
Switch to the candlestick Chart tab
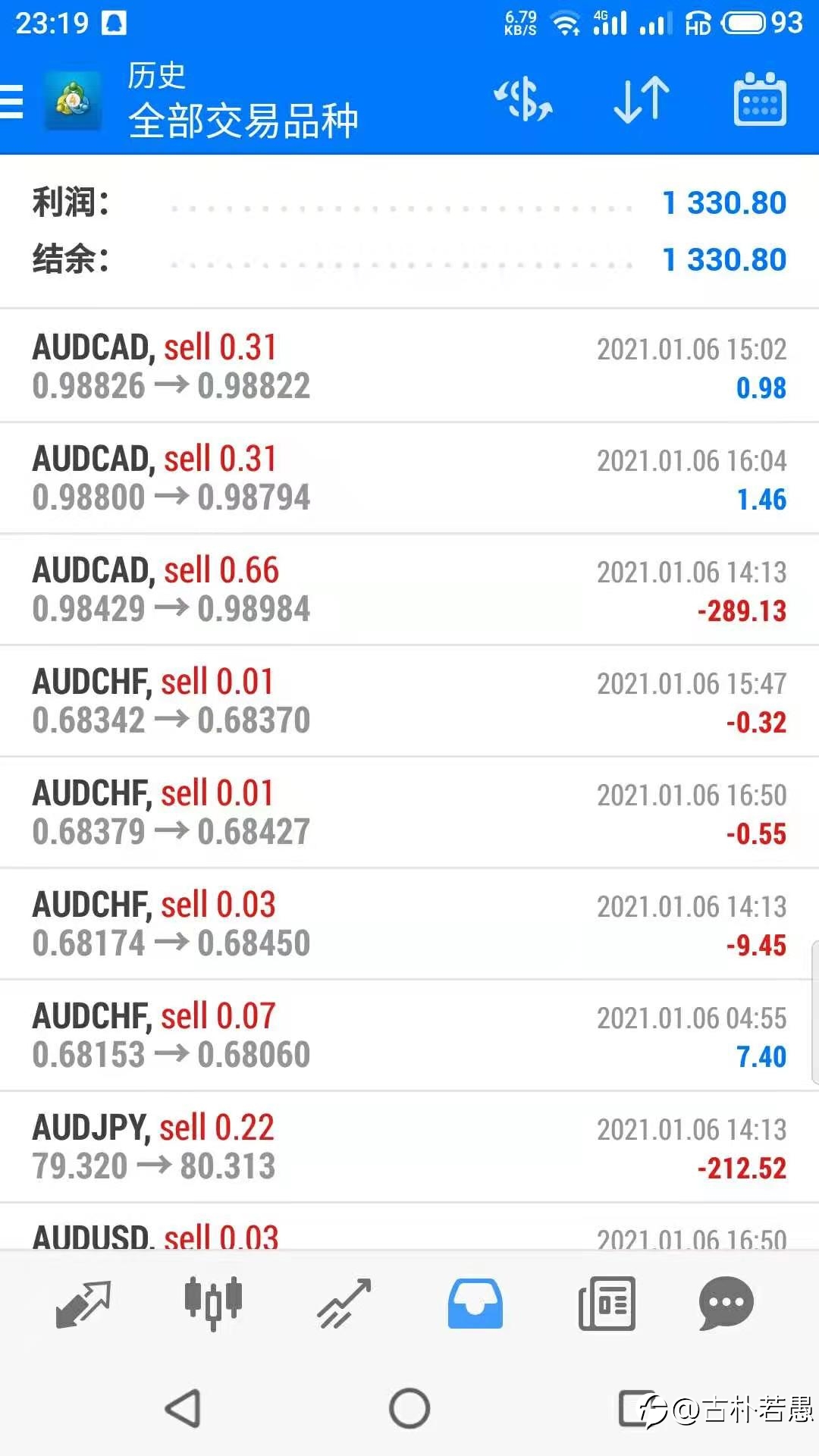click(x=214, y=1304)
